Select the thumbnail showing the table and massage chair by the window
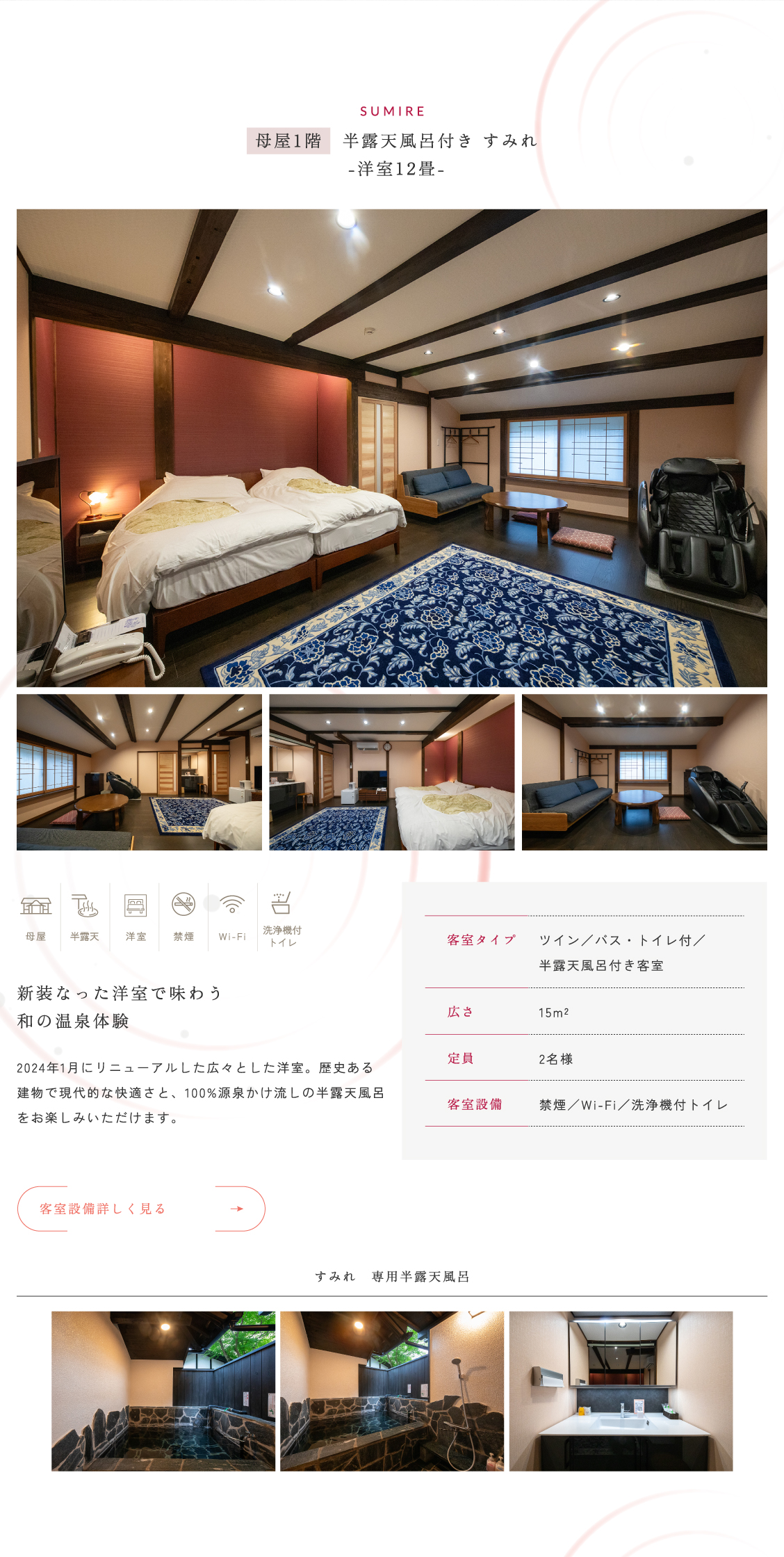This screenshot has width=784, height=1557. pos(139,772)
